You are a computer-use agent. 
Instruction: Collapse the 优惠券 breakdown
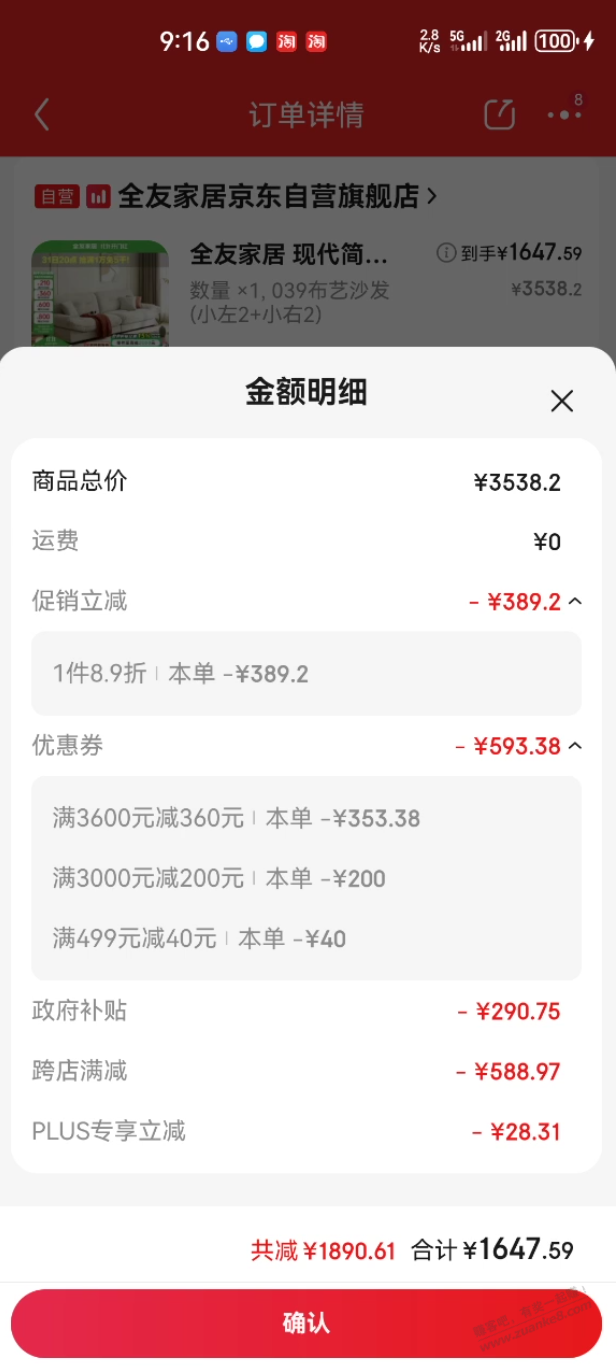tap(575, 746)
